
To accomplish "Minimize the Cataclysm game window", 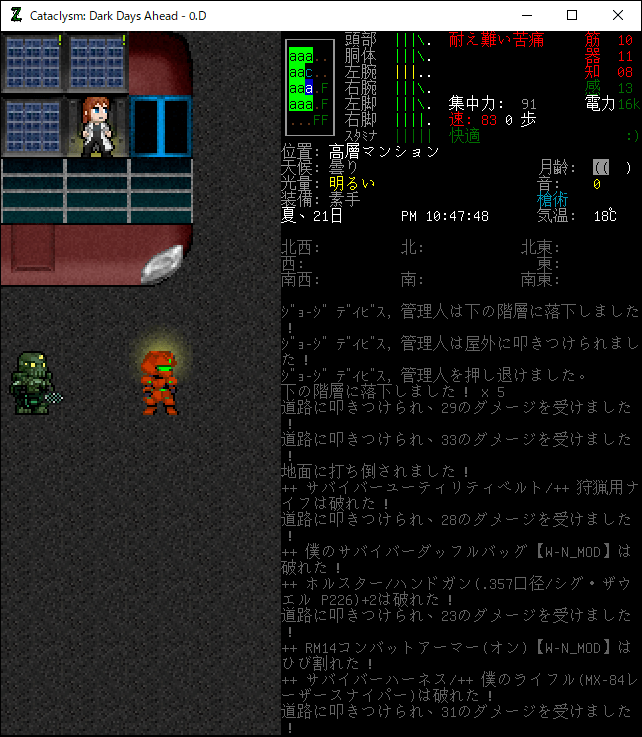I will 526,15.
